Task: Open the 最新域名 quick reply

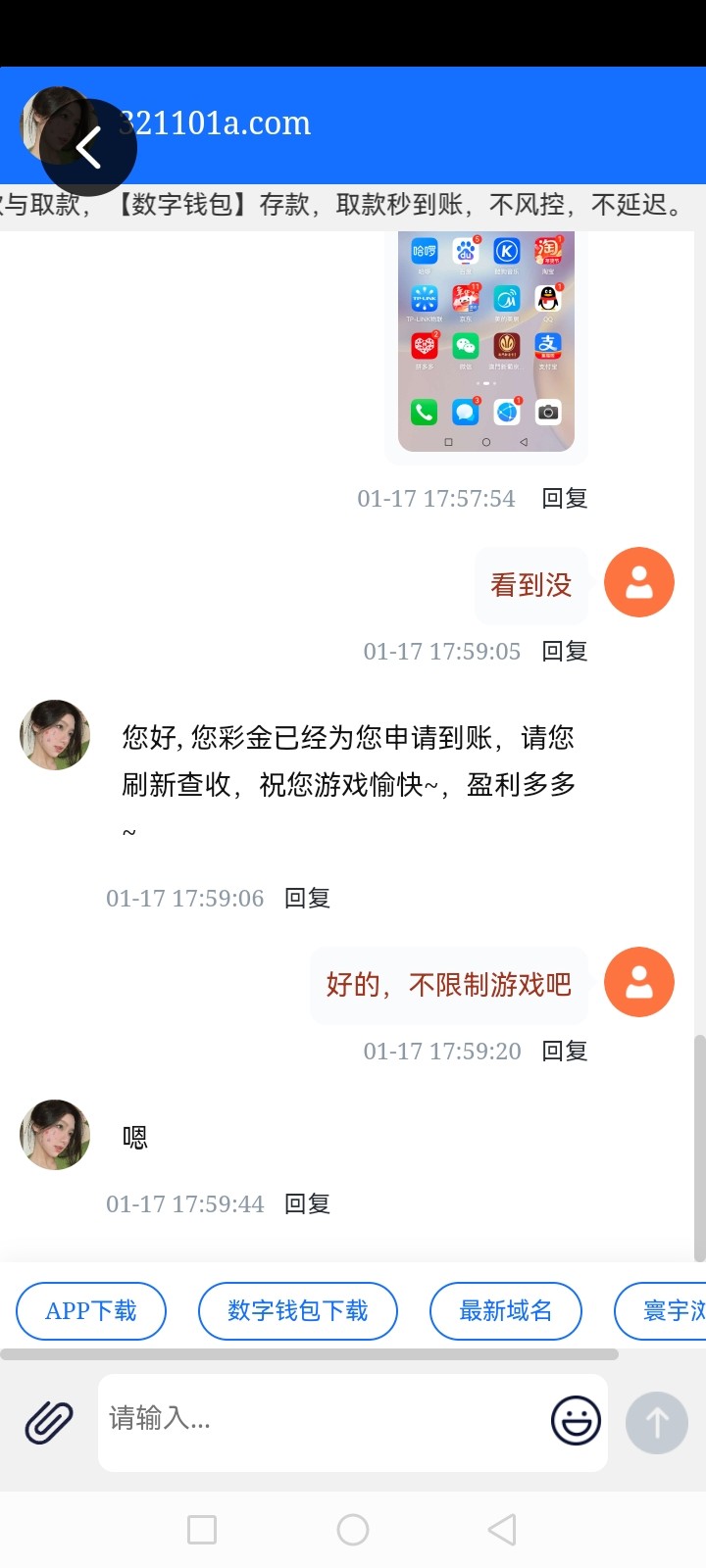Action: coord(506,1311)
